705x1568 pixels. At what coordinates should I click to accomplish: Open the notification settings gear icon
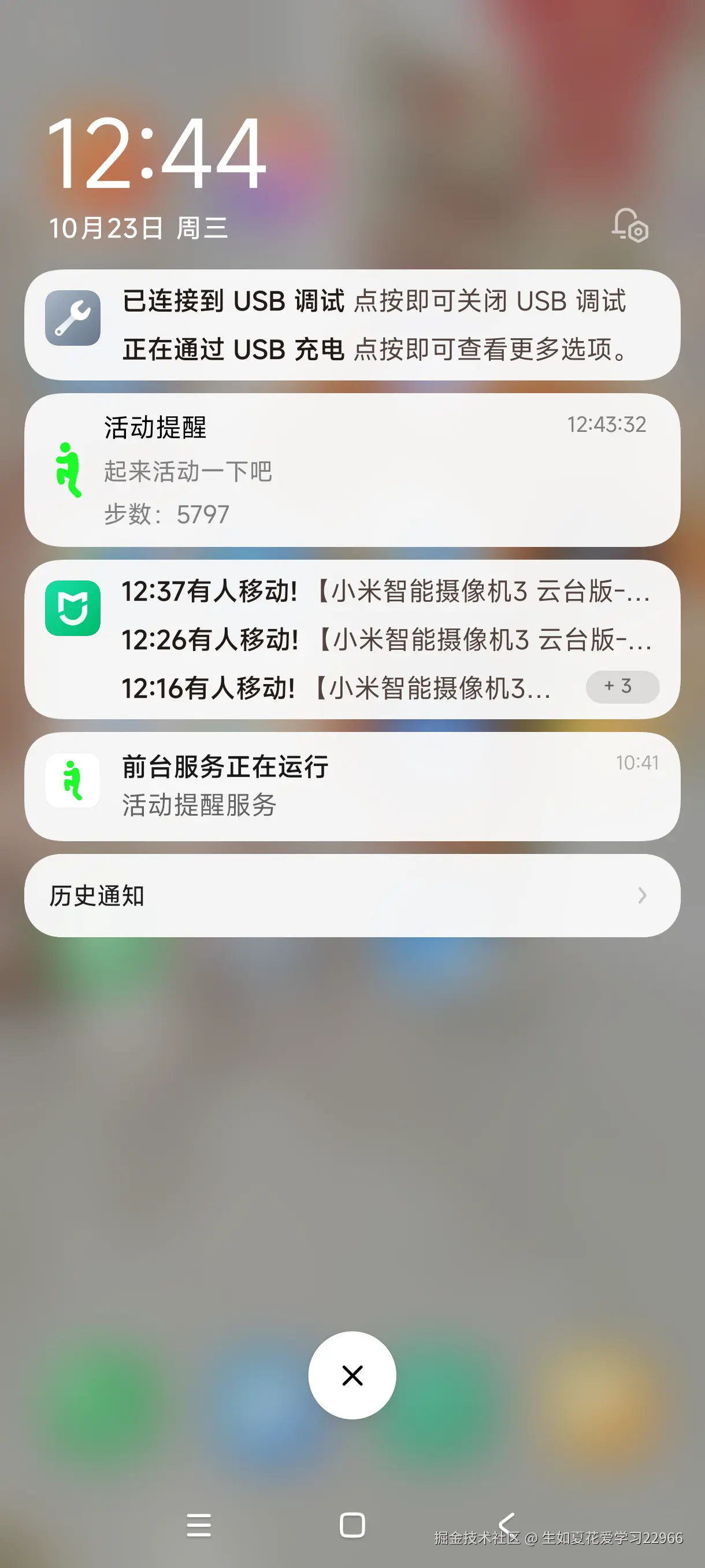[x=629, y=227]
